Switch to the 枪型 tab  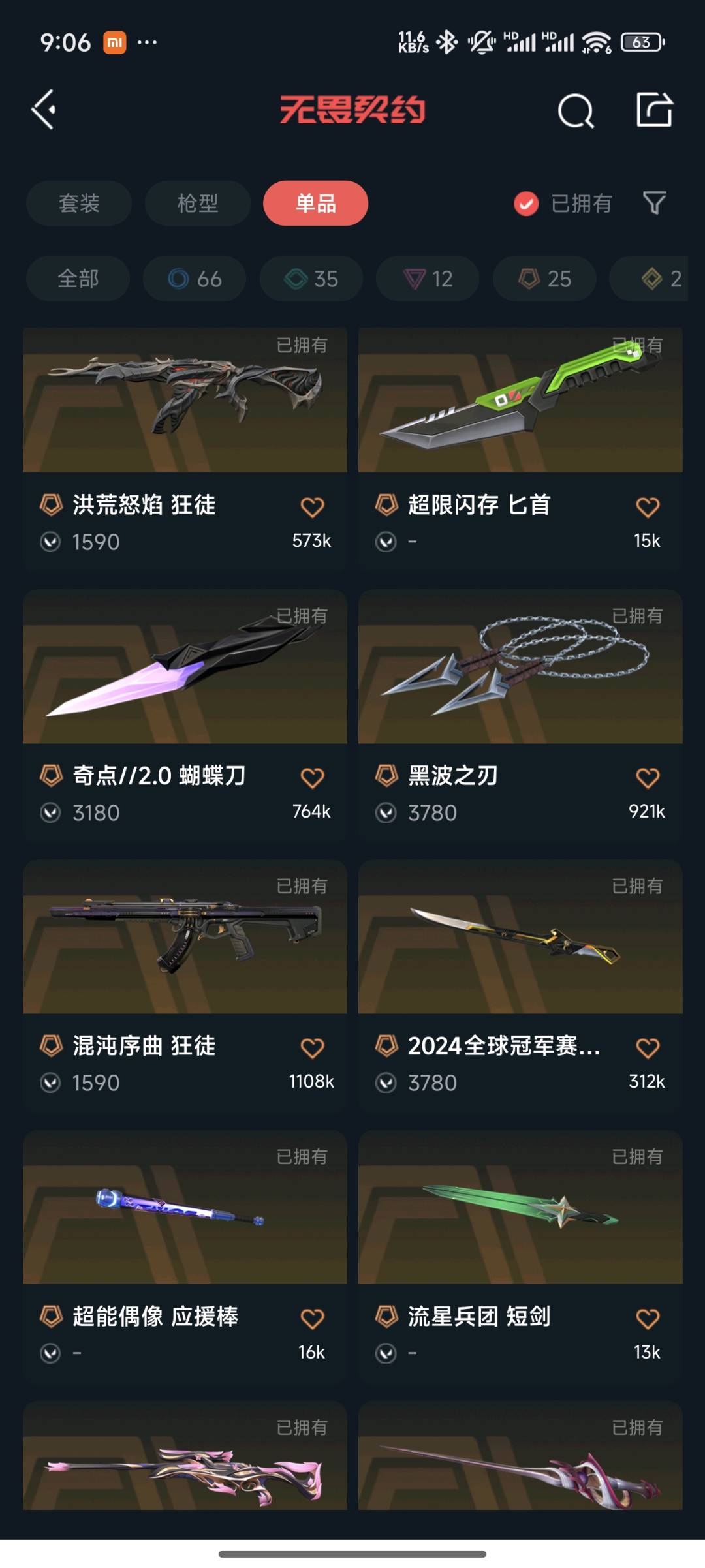(197, 203)
